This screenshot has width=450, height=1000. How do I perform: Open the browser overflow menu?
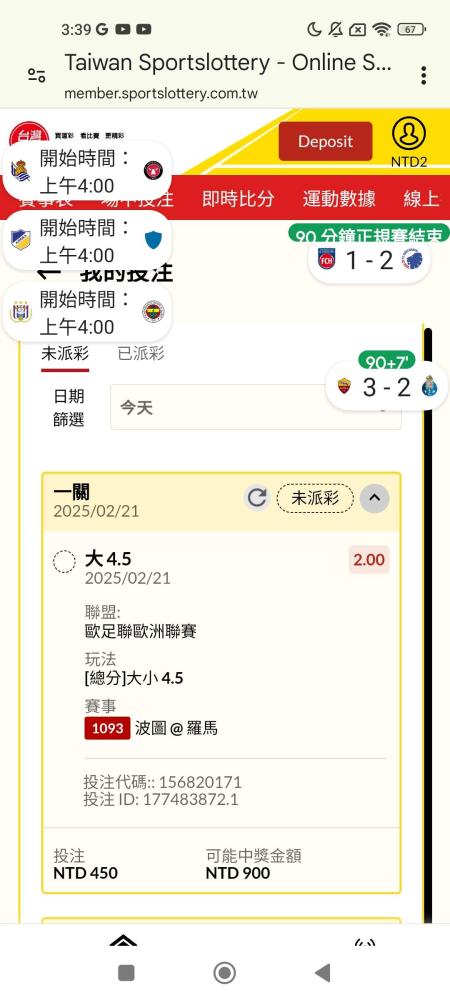[423, 75]
